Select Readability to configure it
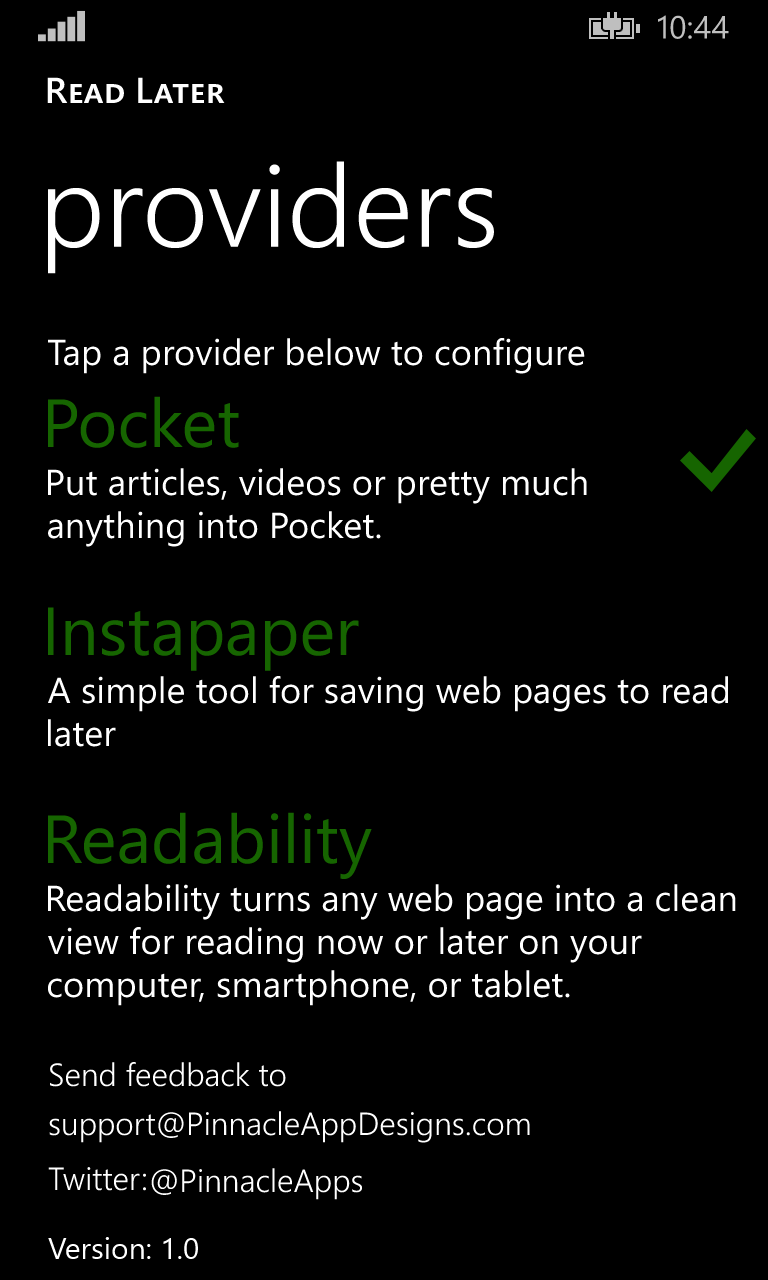The image size is (768, 1280). 208,841
